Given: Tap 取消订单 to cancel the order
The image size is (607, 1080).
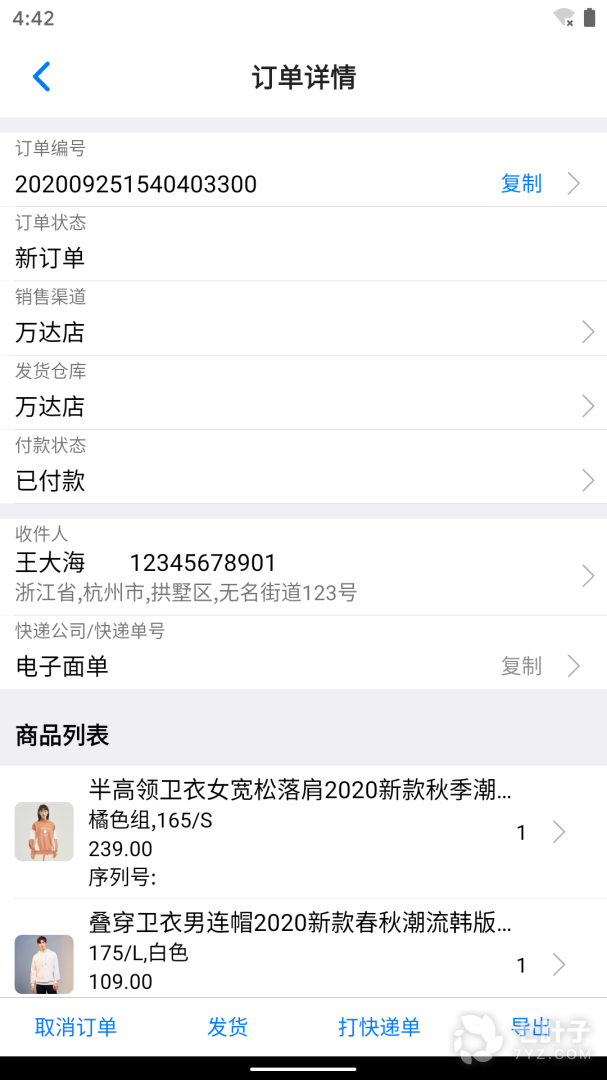Looking at the screenshot, I should point(76,1027).
